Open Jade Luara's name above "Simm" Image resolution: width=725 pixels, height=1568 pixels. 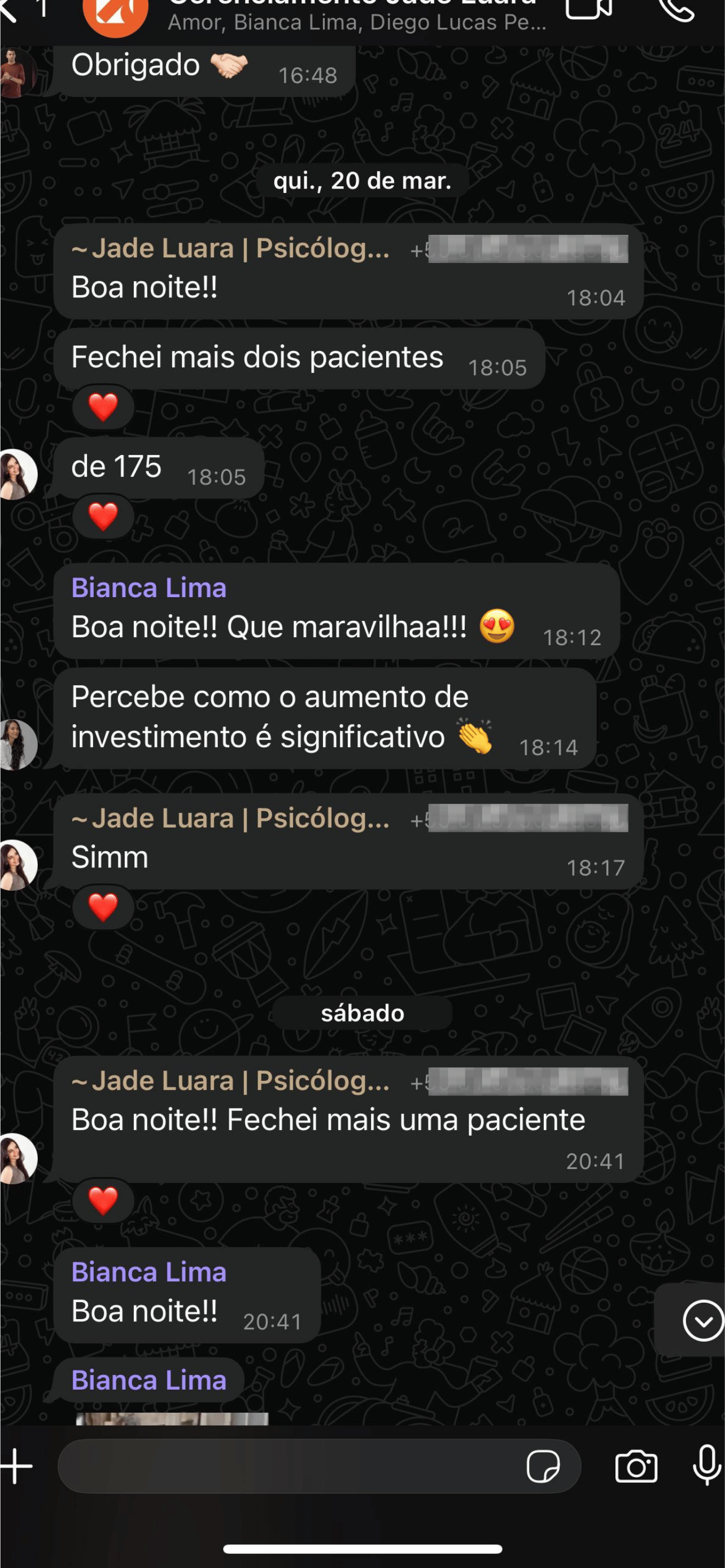(x=230, y=818)
